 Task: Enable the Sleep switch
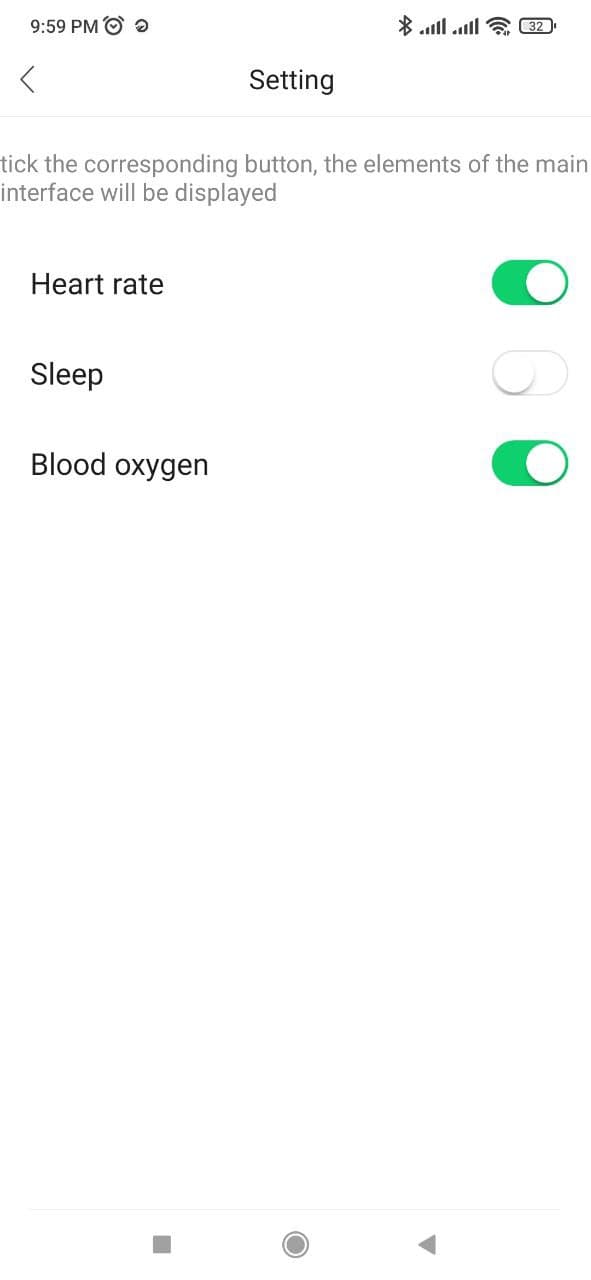[530, 374]
